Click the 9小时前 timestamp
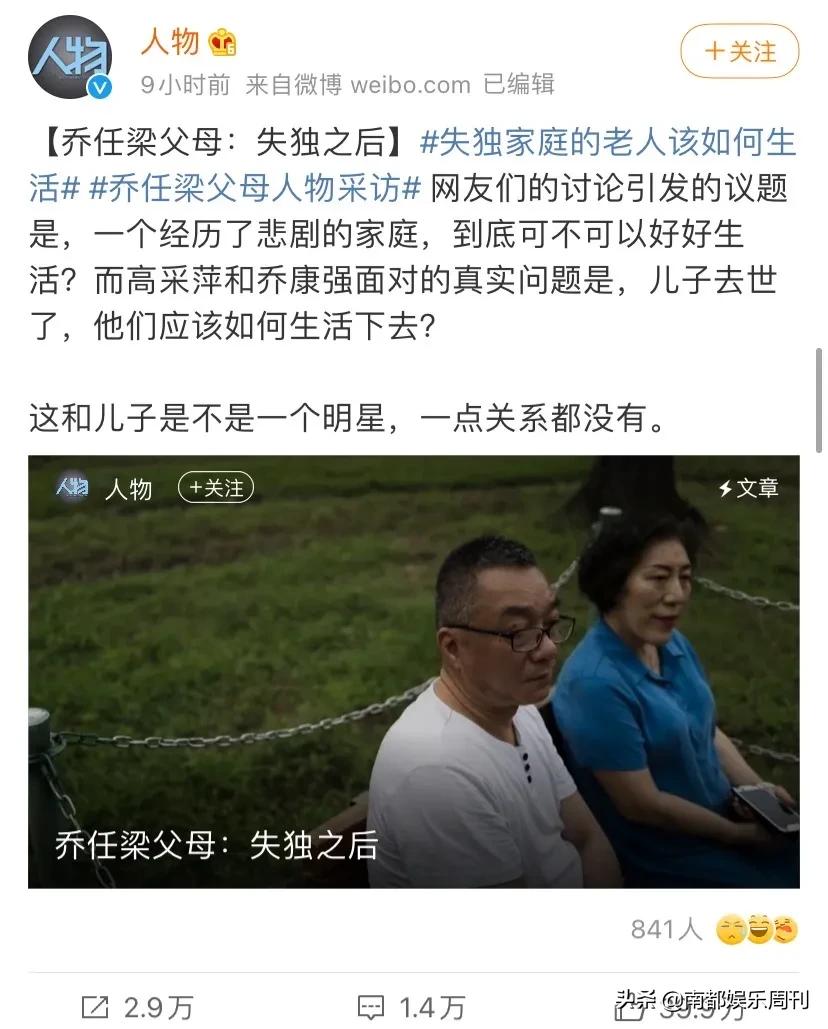Image resolution: width=828 pixels, height=1029 pixels. [177, 85]
